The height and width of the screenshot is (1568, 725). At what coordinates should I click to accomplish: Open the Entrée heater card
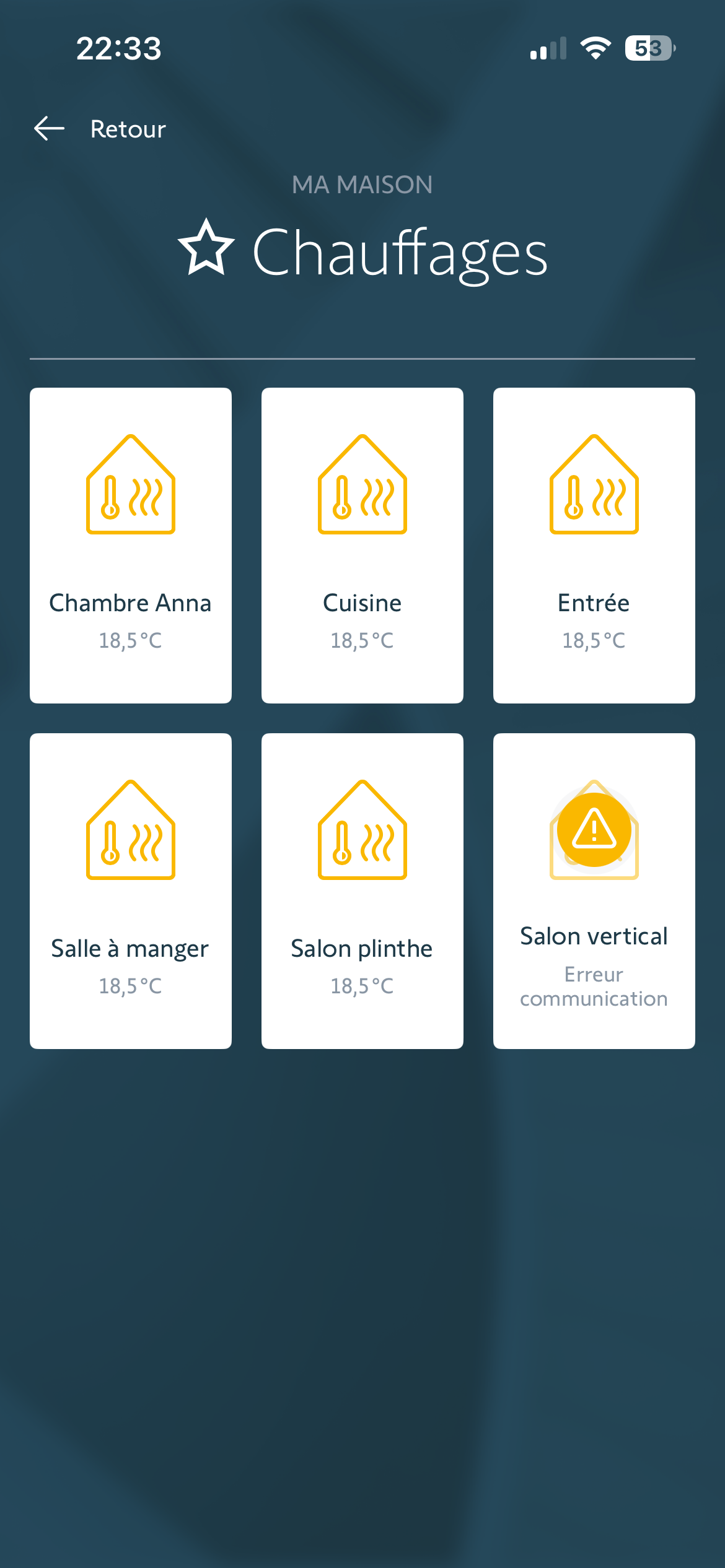coord(594,545)
